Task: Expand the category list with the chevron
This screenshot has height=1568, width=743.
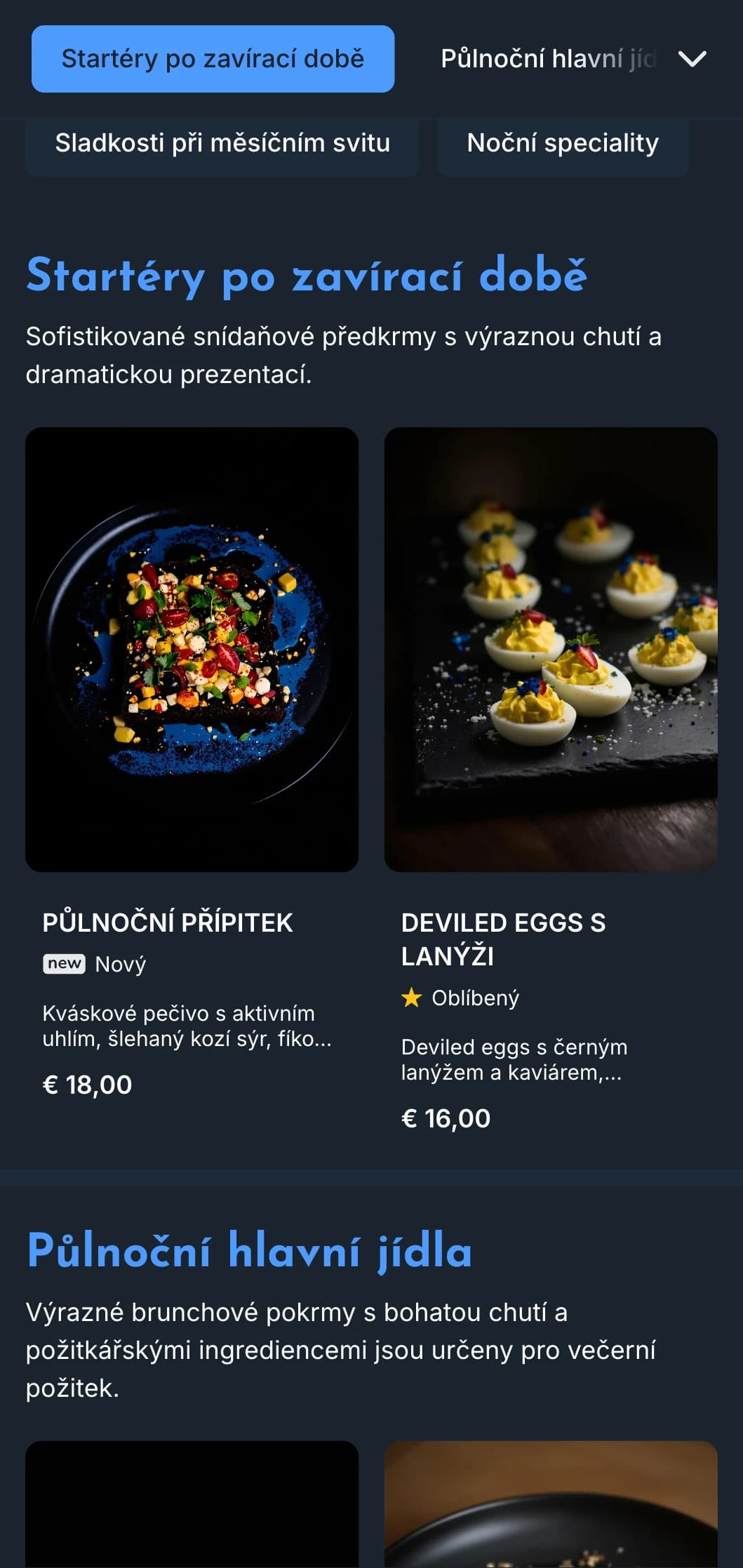Action: click(x=692, y=59)
